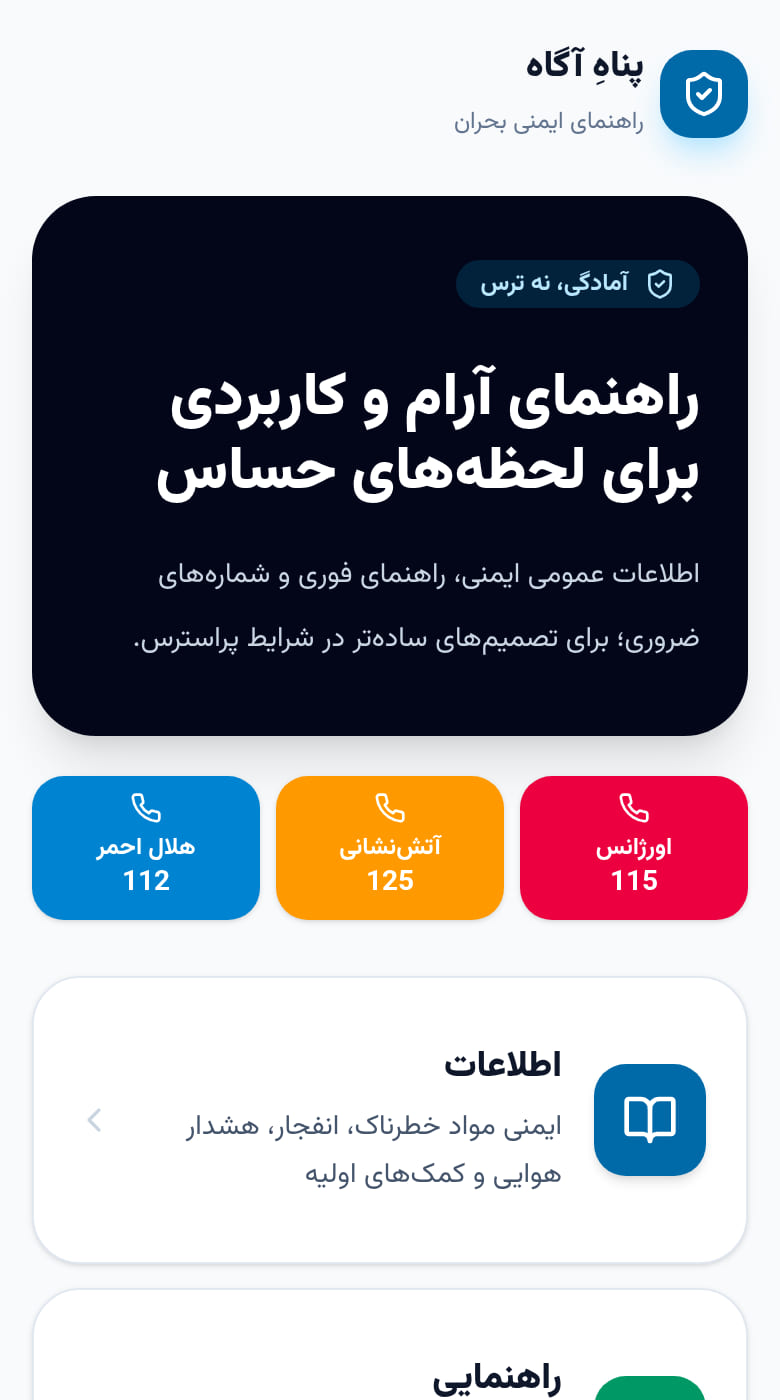Call اورژانس emergency number 115
This screenshot has width=780, height=1400.
[634, 847]
